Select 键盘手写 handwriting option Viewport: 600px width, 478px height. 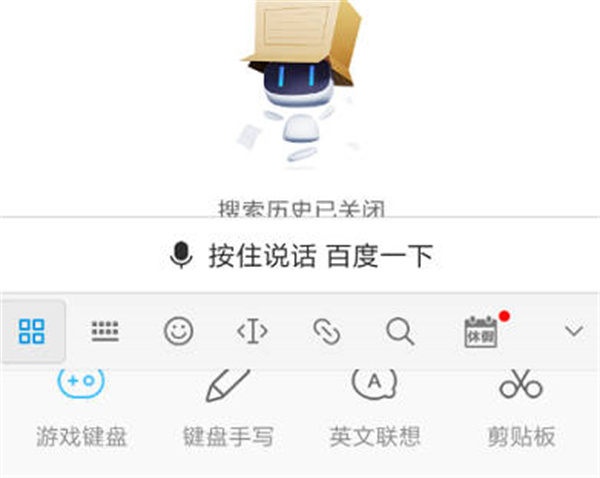tap(228, 410)
